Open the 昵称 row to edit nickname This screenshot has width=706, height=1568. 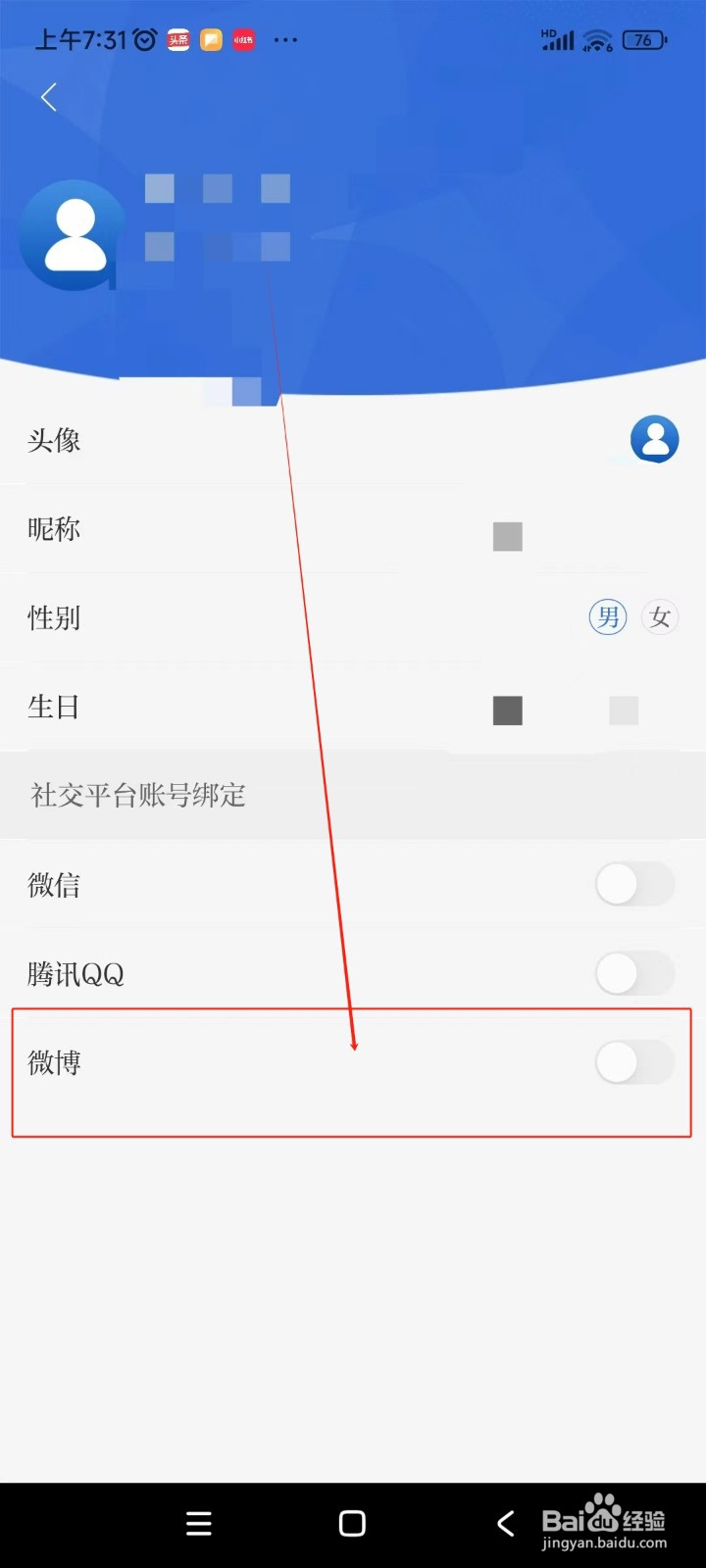click(353, 529)
